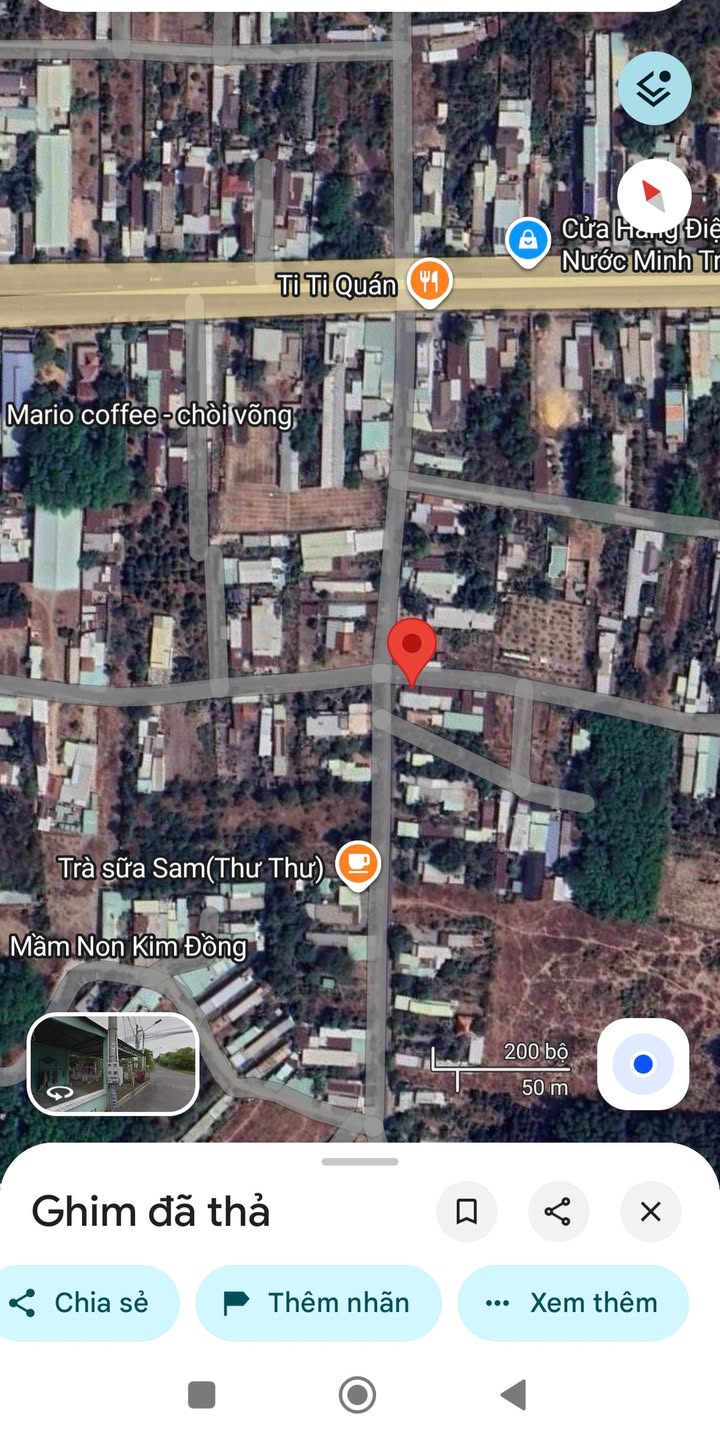
Task: Save the dropped pin with bookmark icon
Action: click(466, 1212)
